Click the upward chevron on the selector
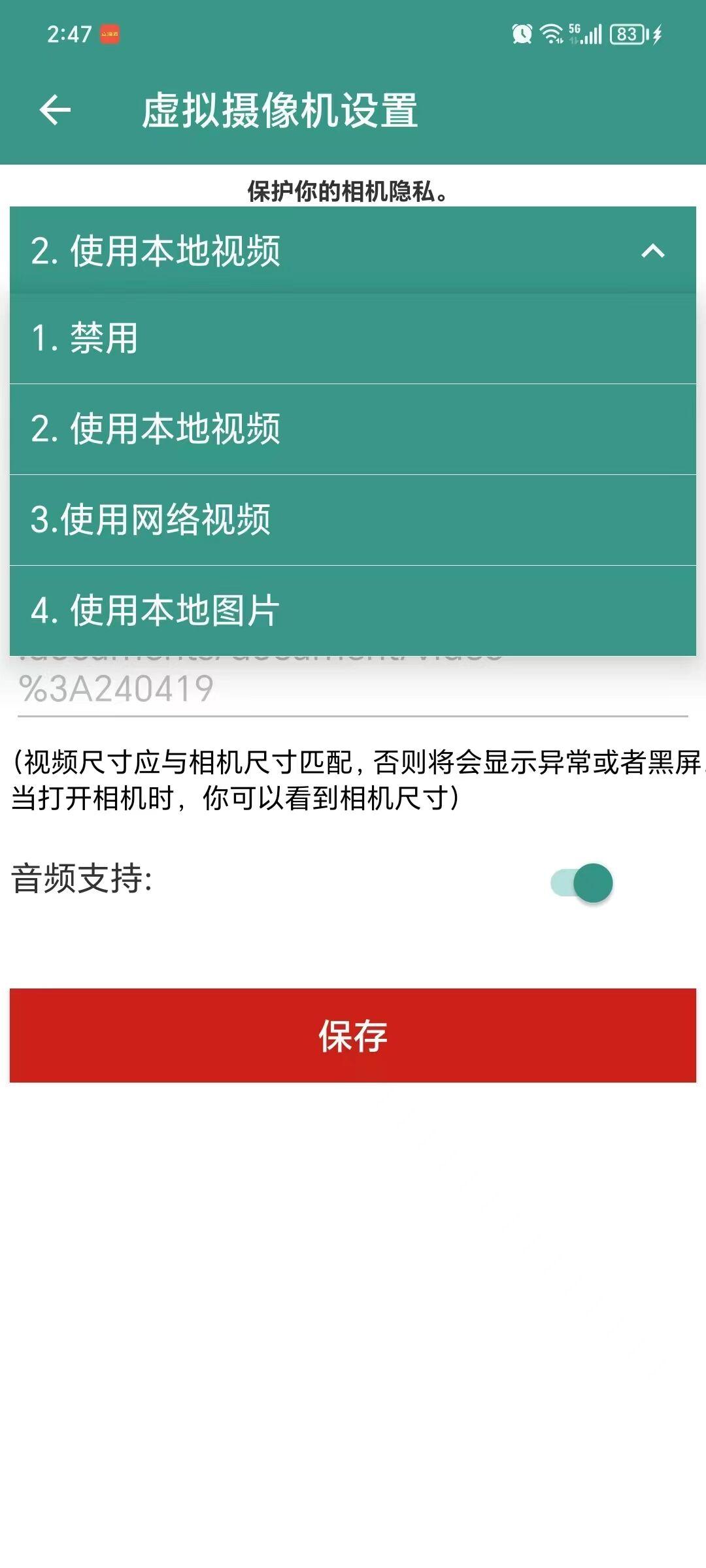Screen dimensions: 706x1568 point(652,252)
